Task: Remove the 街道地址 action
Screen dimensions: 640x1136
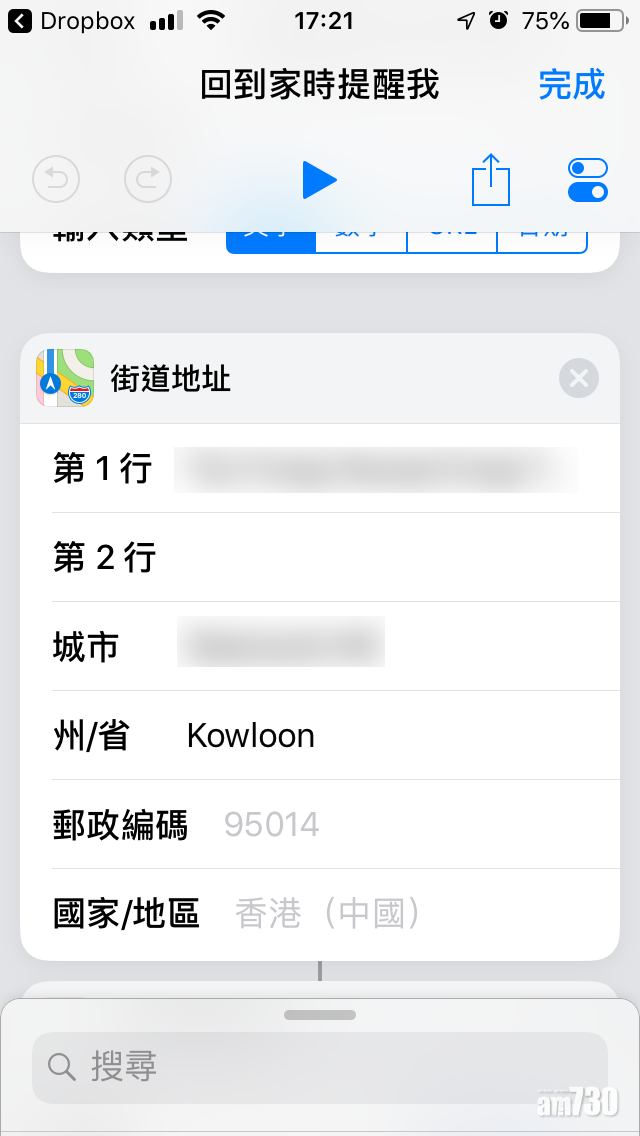Action: [578, 378]
